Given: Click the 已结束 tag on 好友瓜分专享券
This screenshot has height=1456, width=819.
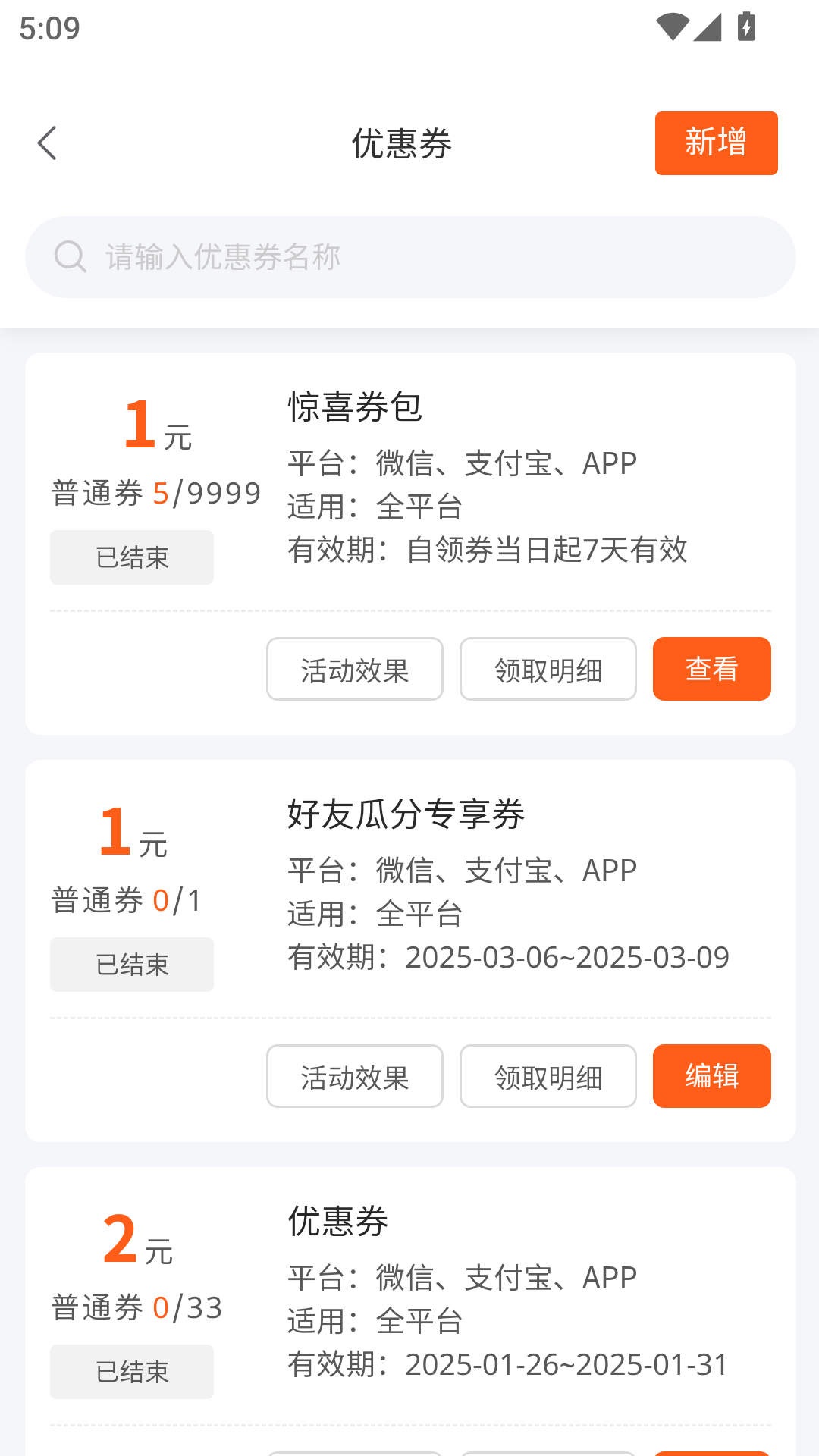Looking at the screenshot, I should (131, 964).
